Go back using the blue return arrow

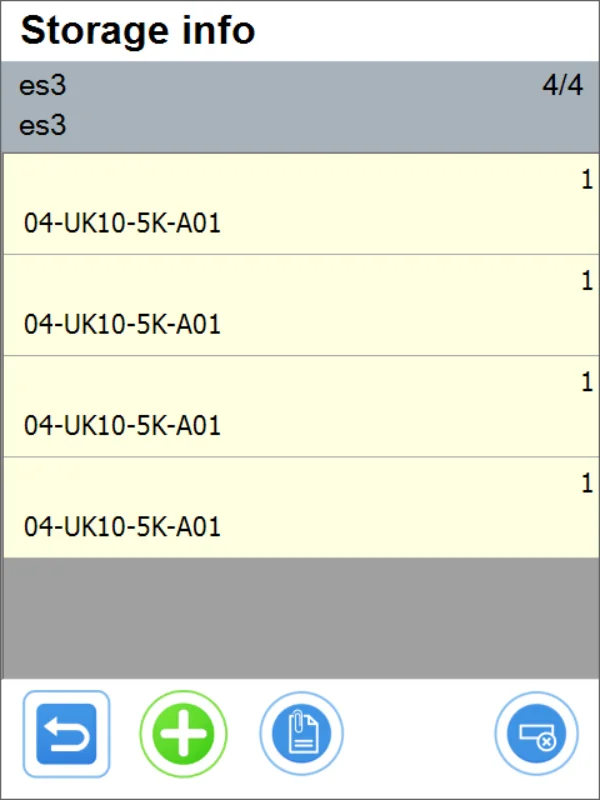[x=66, y=734]
